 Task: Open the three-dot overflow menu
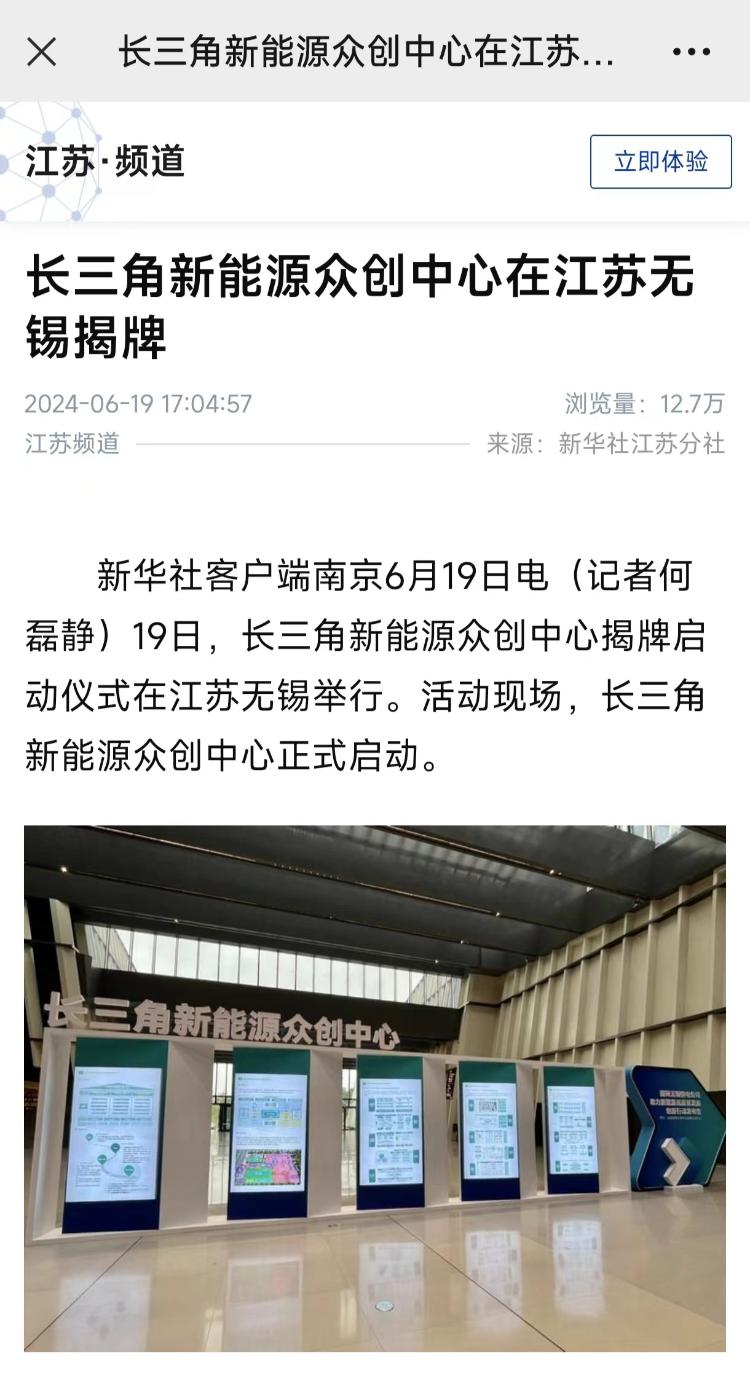(691, 52)
